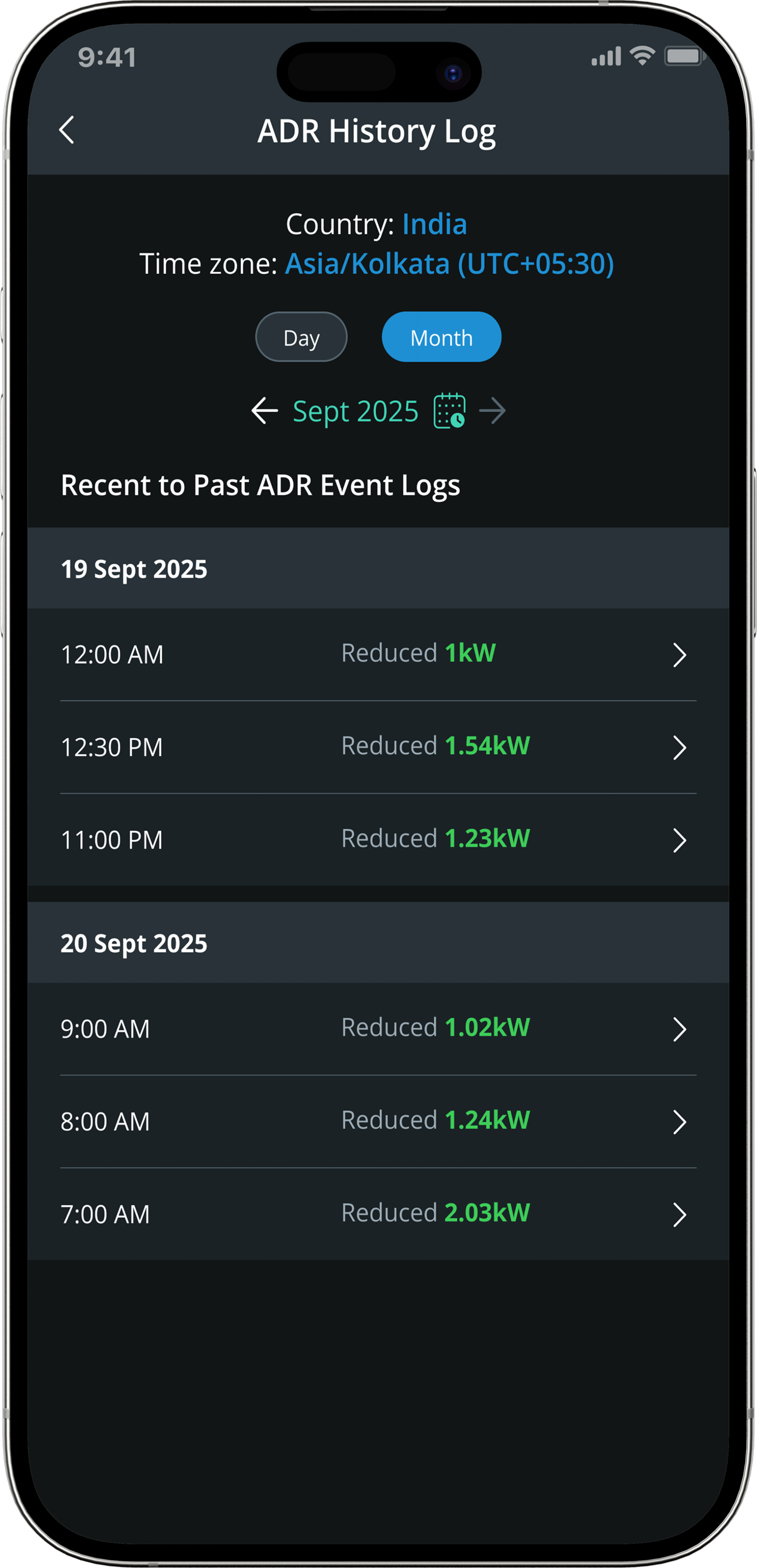757x1568 pixels.
Task: Toggle between Day and Month segmented control
Action: point(372,337)
